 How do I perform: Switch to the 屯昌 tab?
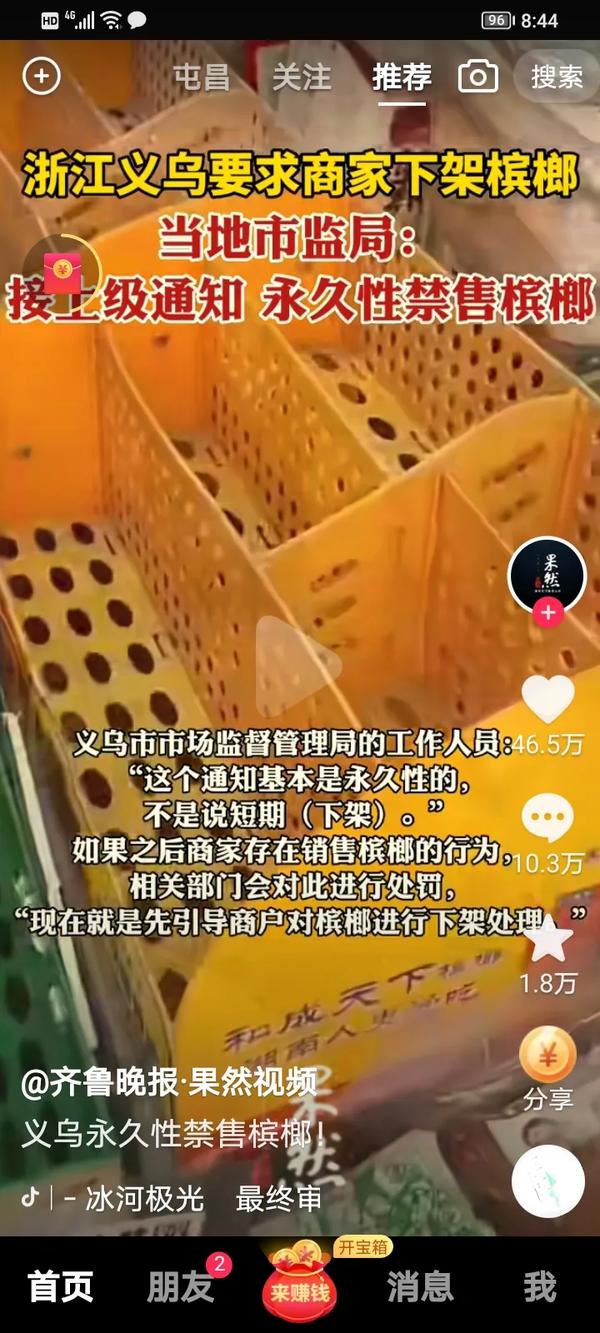201,77
